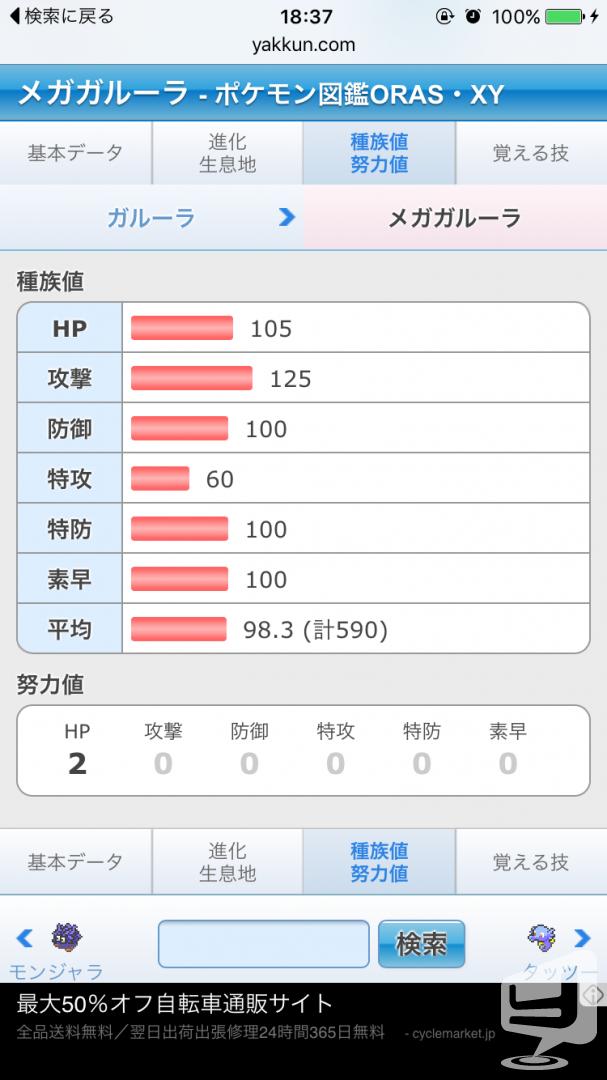
Task: Go to previous Pokémon モンジャラ
Action: click(x=55, y=952)
